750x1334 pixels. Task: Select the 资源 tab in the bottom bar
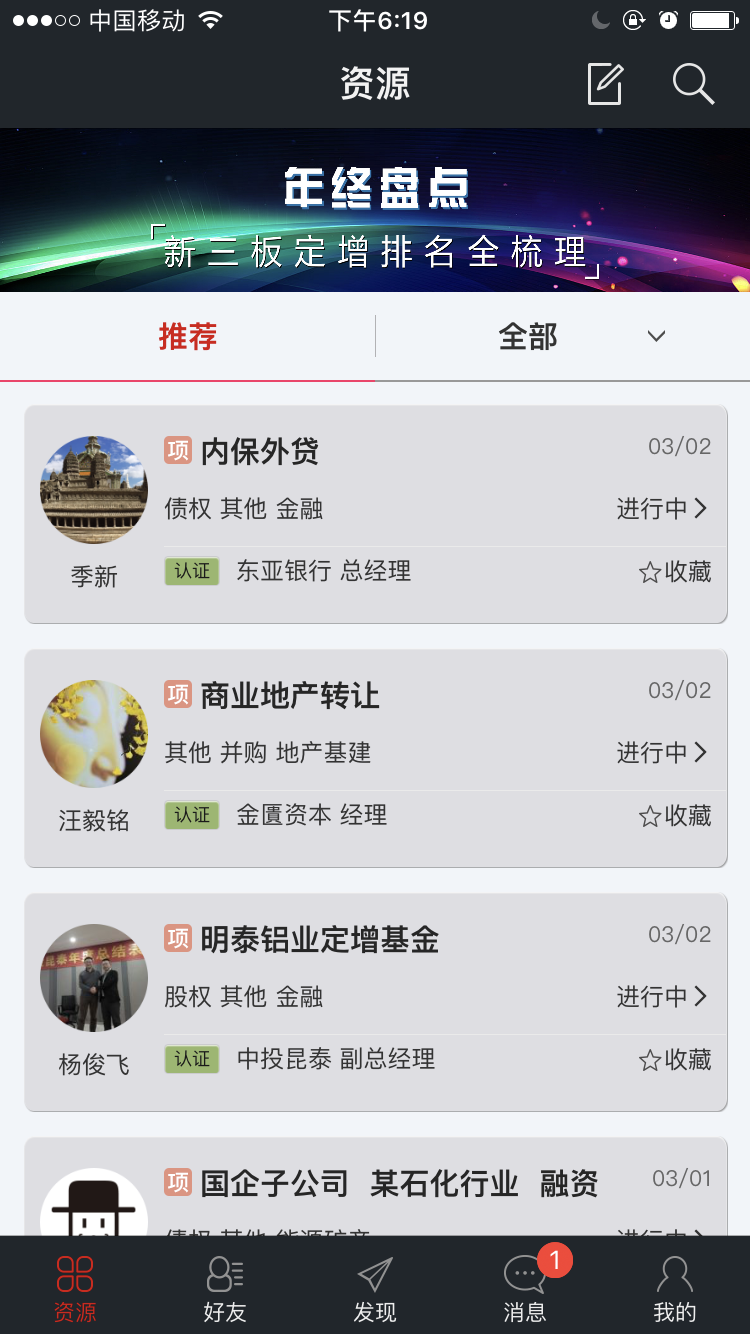tap(75, 1288)
